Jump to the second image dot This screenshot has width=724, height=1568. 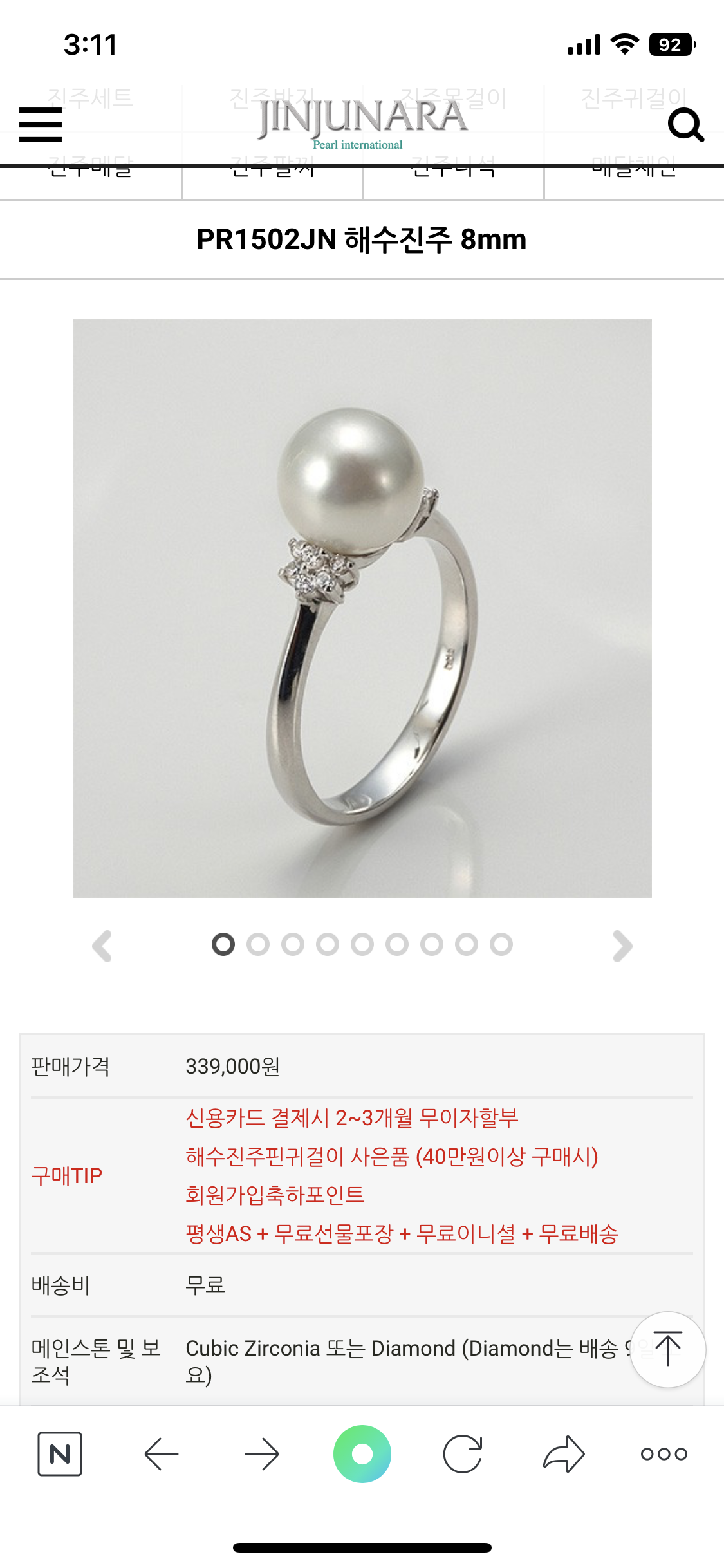(x=258, y=944)
